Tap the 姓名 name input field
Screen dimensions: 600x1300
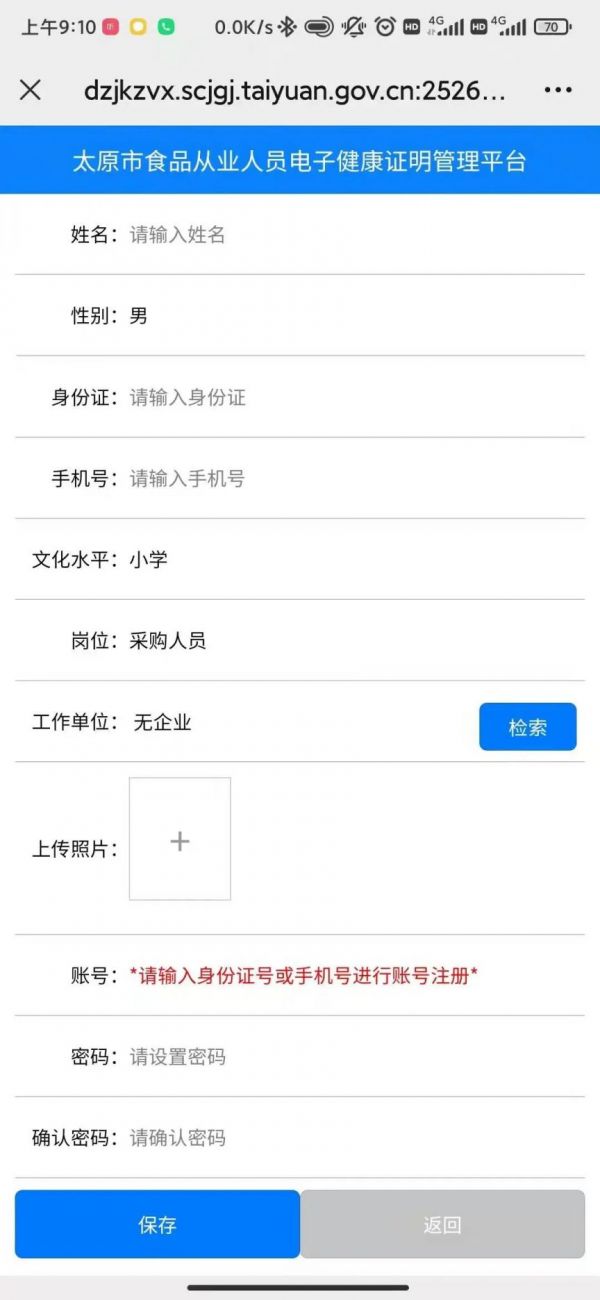point(355,235)
